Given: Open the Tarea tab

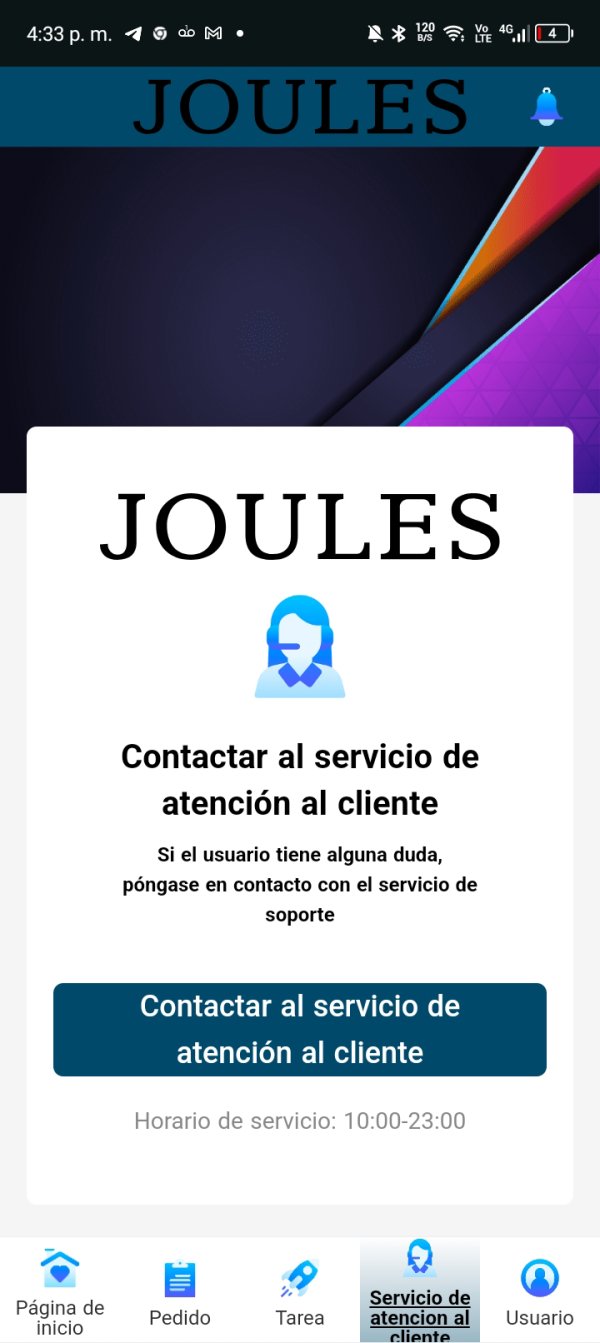Looking at the screenshot, I should [x=300, y=1290].
